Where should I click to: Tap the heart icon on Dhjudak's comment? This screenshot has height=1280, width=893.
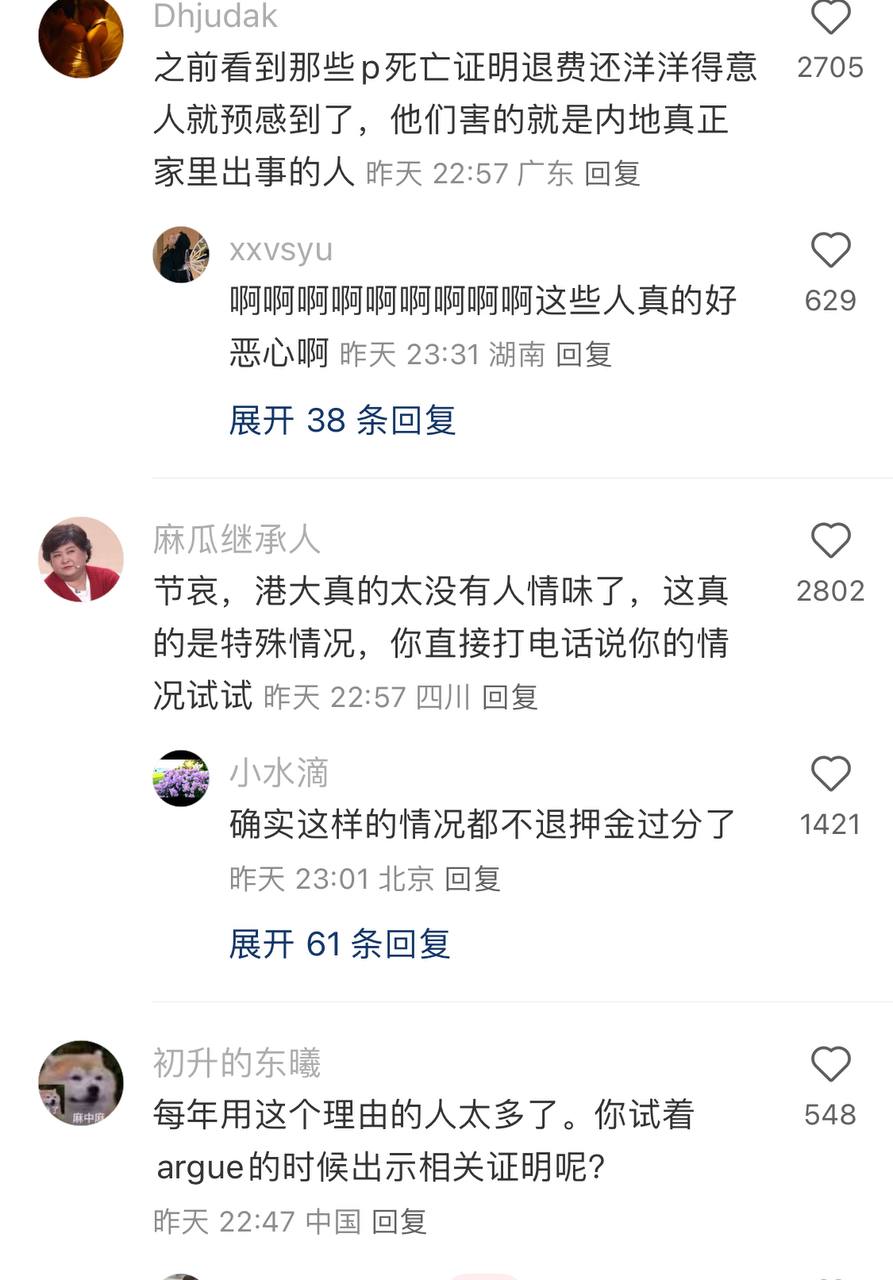pos(830,18)
